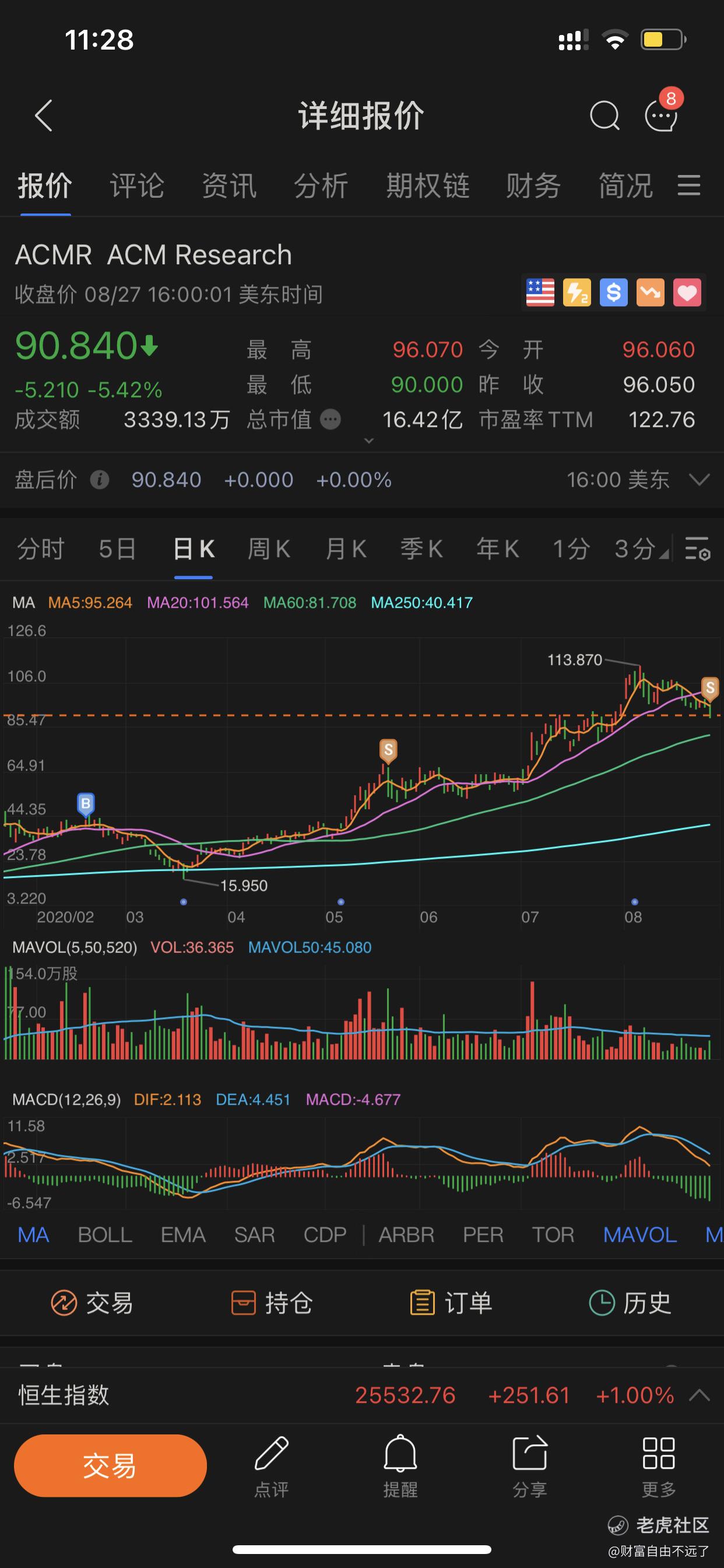Open the tab list menu icon

(x=690, y=185)
